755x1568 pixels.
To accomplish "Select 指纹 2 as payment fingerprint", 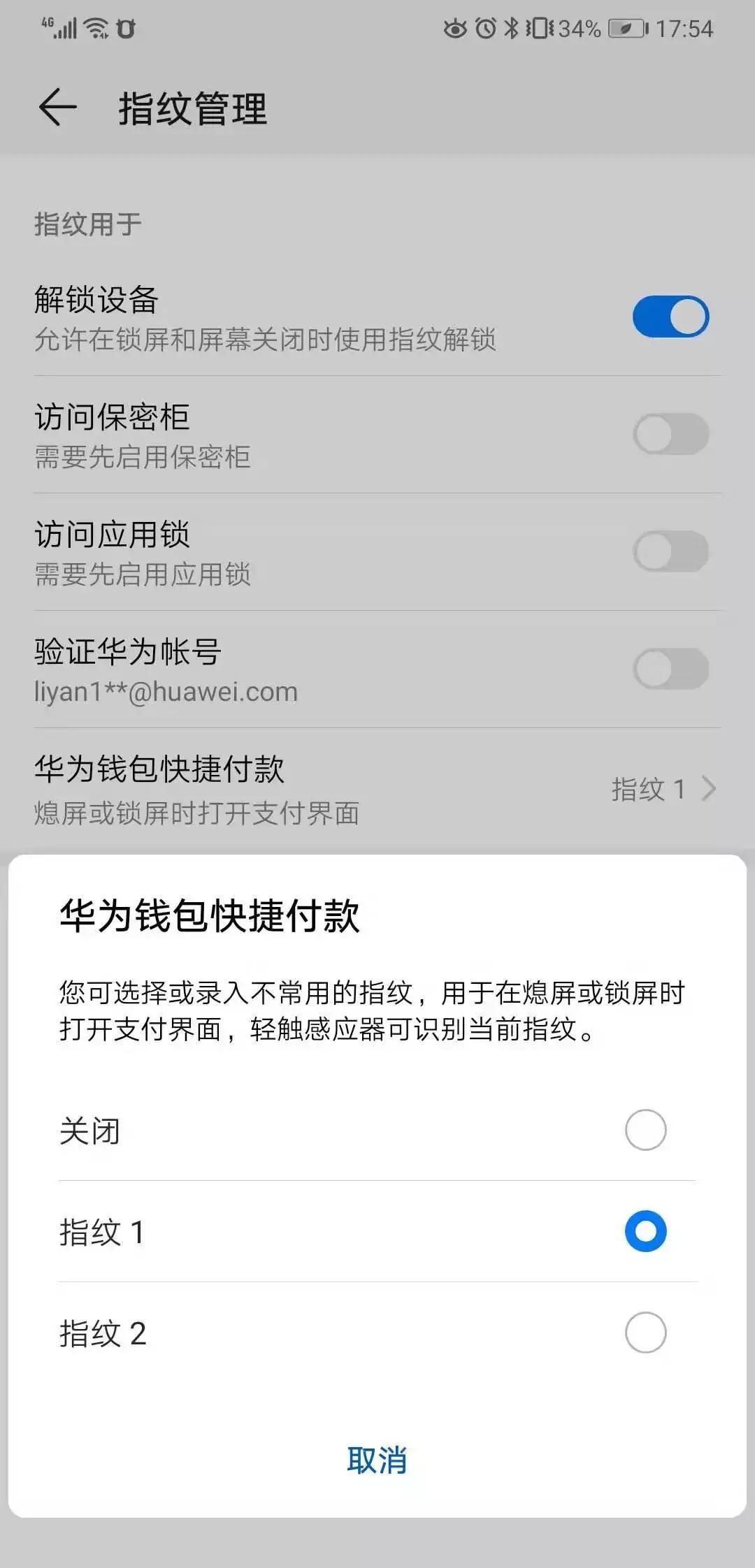I will click(x=645, y=1332).
